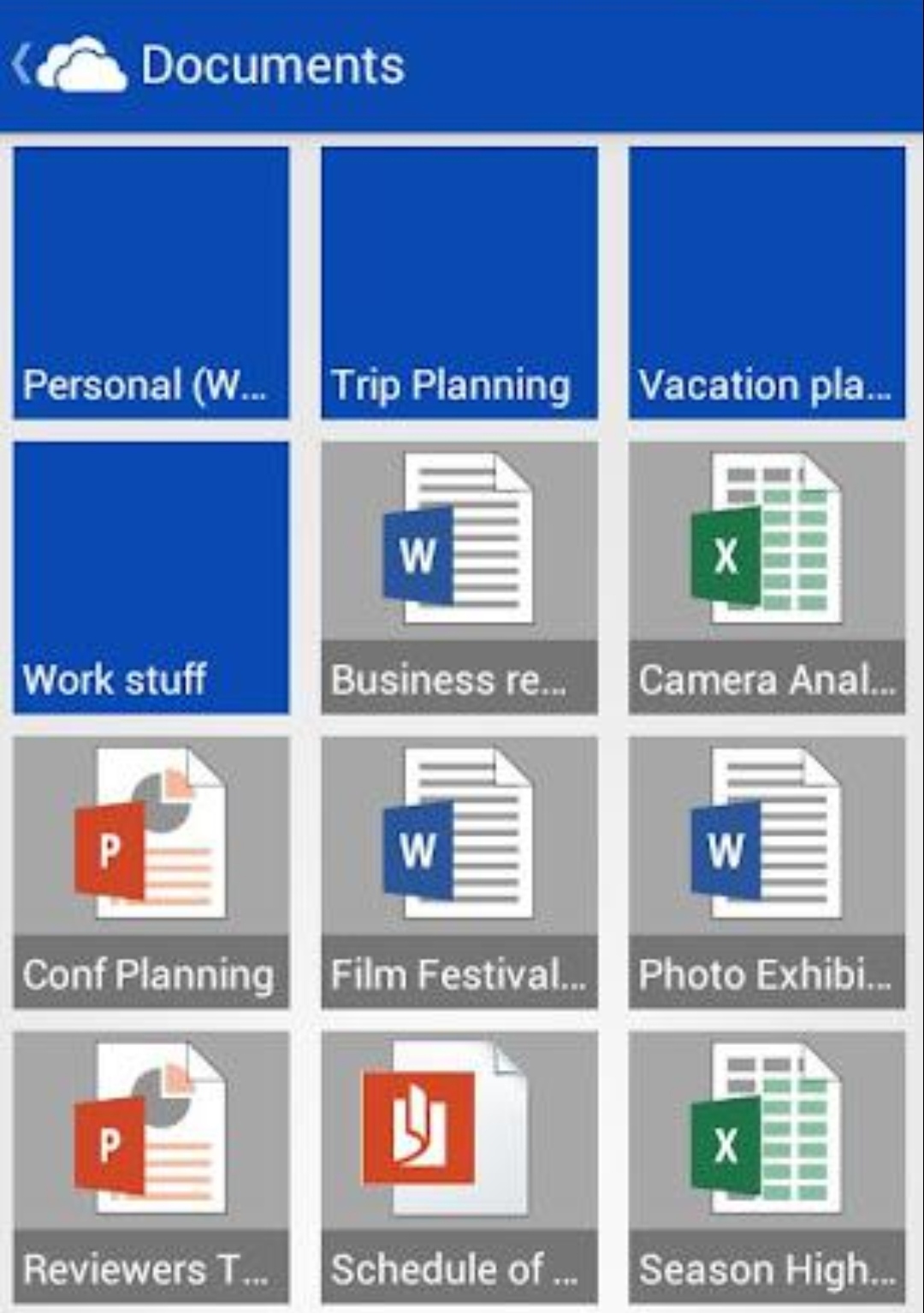Open the Work stuff folder

(x=151, y=577)
